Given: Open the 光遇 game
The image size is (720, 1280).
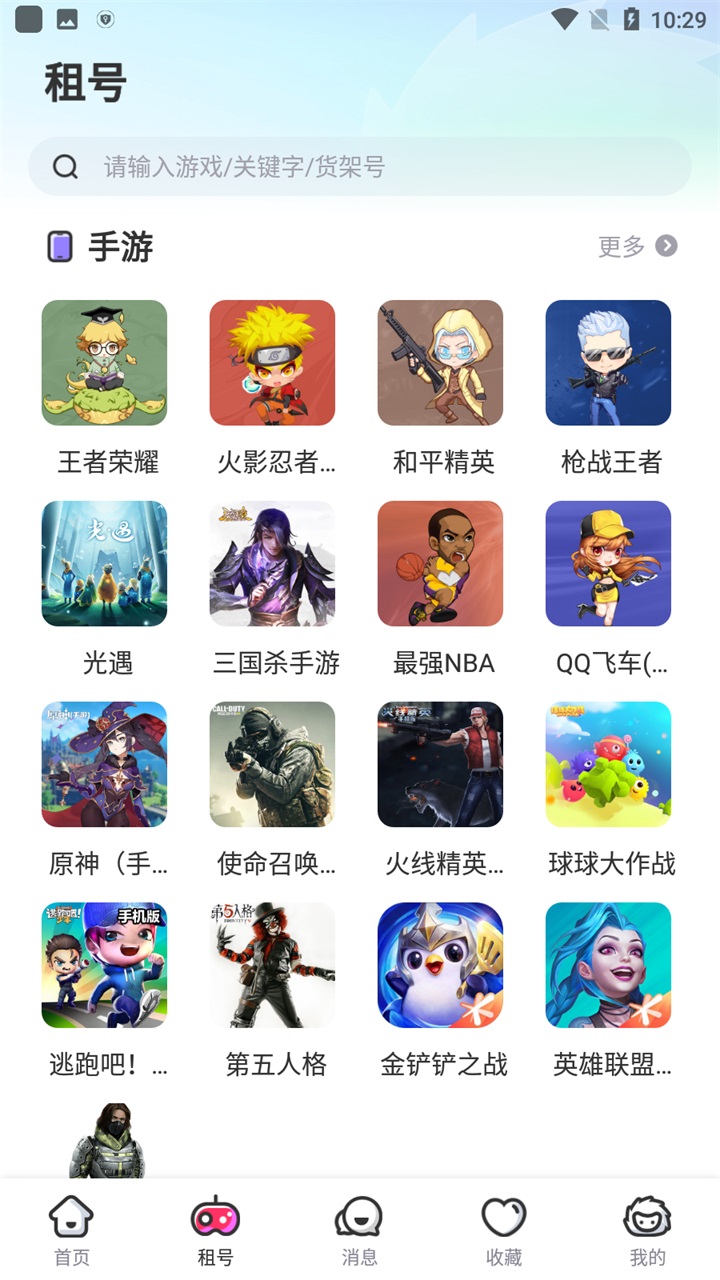Looking at the screenshot, I should coord(104,563).
